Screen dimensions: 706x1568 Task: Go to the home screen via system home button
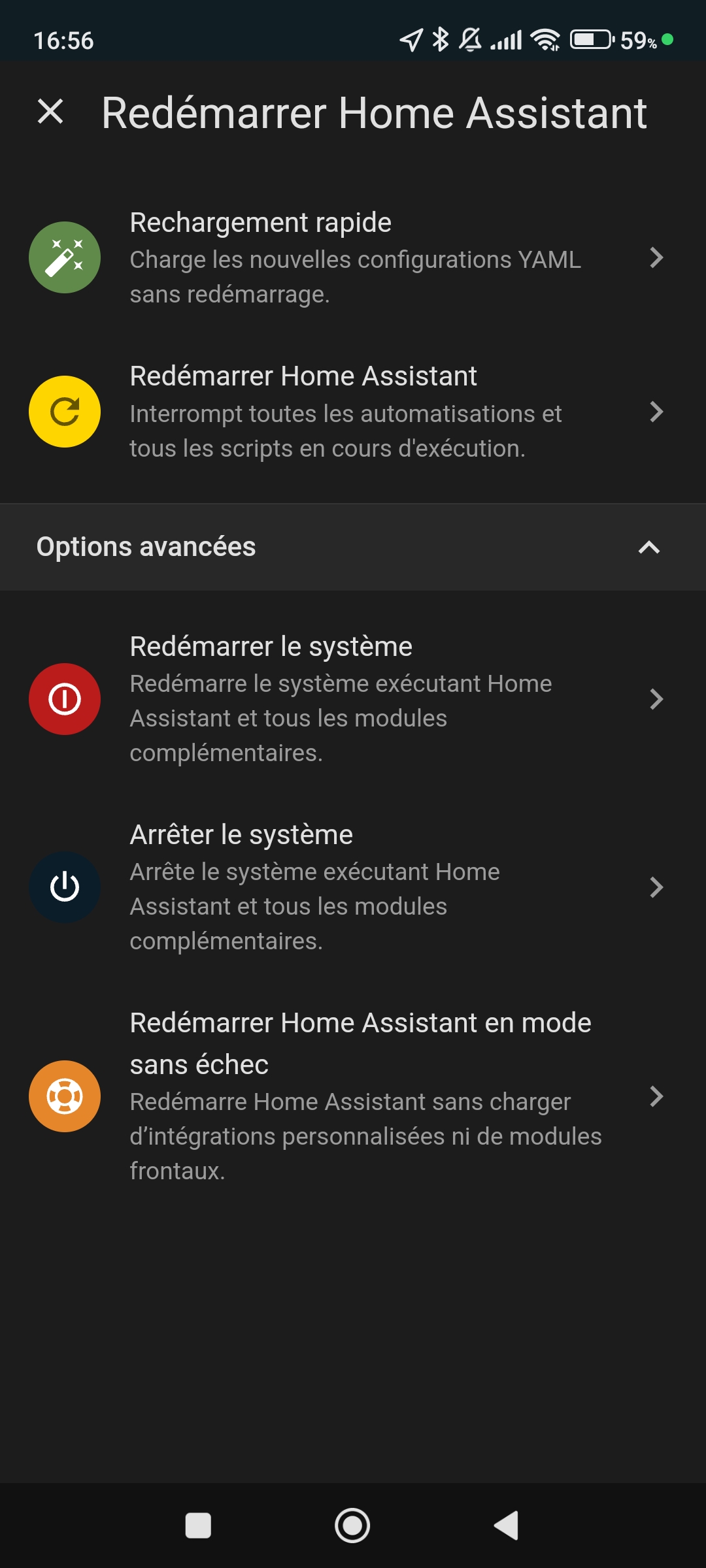(x=352, y=1526)
